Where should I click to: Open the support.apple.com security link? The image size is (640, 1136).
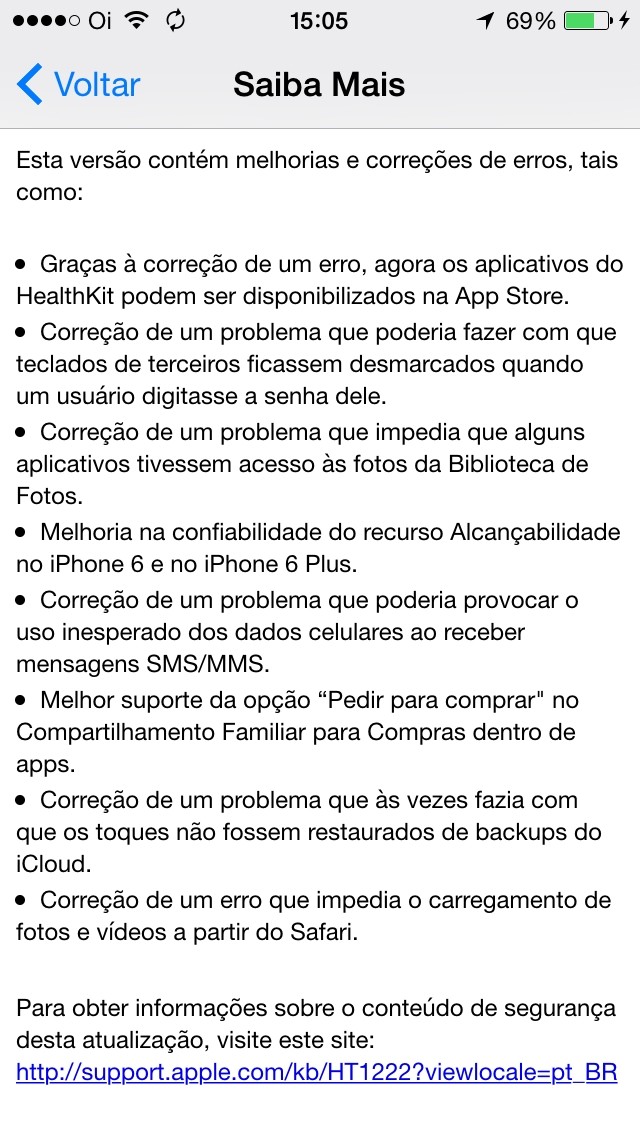(317, 1072)
